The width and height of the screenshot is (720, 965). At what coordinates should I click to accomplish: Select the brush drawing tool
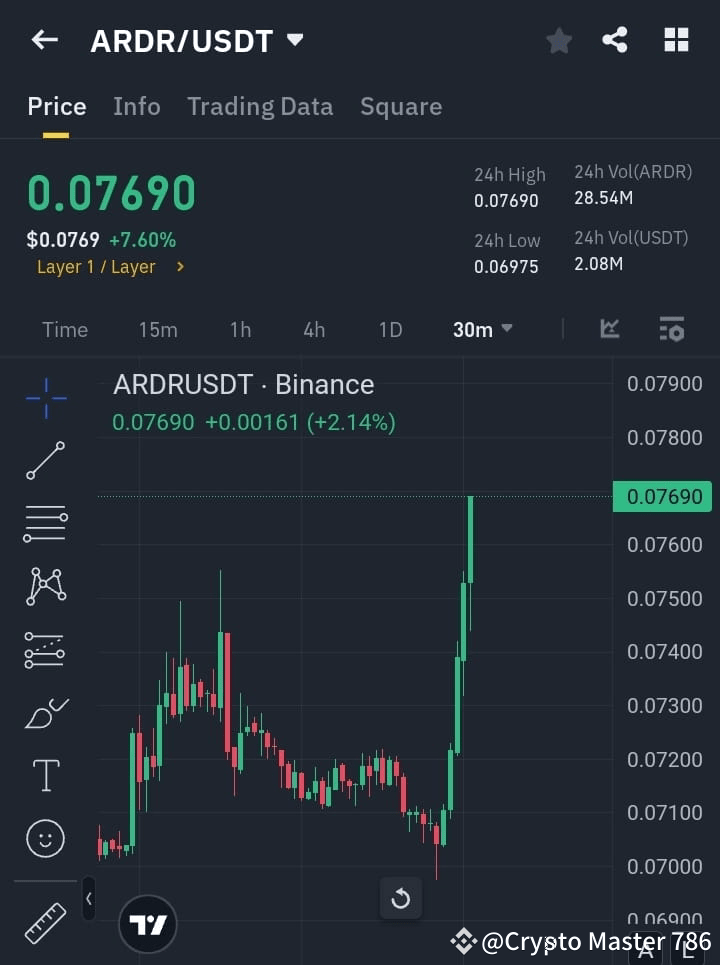[x=45, y=712]
